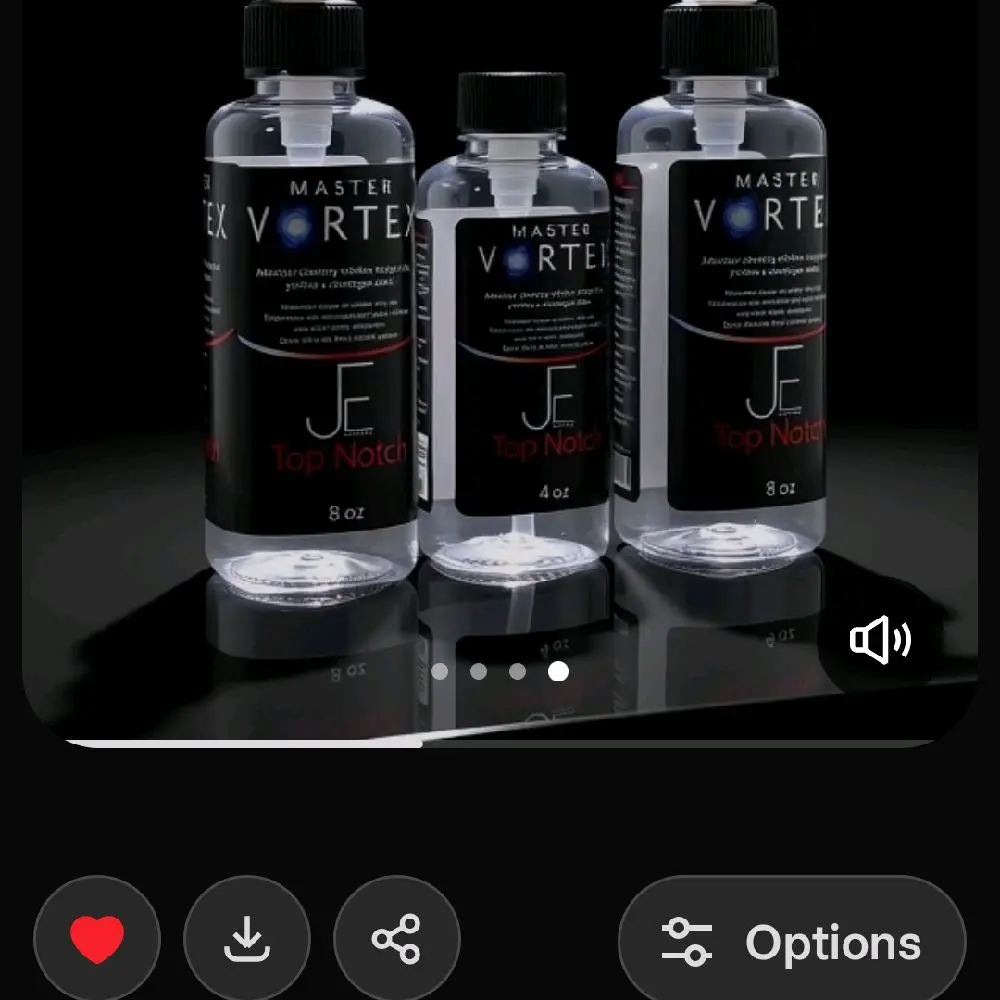Open the Options menu
The height and width of the screenshot is (1000, 1000).
pyautogui.click(x=792, y=941)
